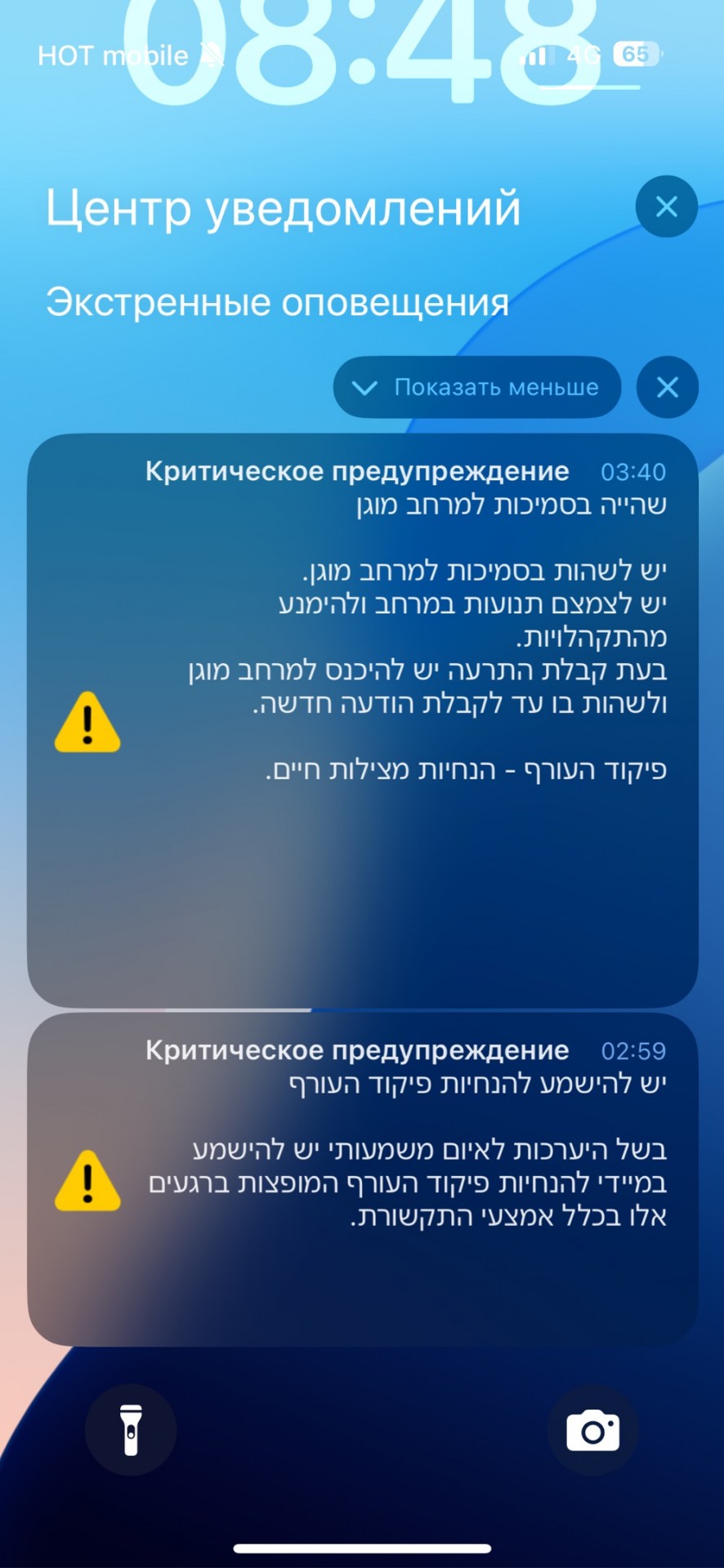The width and height of the screenshot is (724, 1568).
Task: Clear the notification center with the top X
Action: click(666, 207)
